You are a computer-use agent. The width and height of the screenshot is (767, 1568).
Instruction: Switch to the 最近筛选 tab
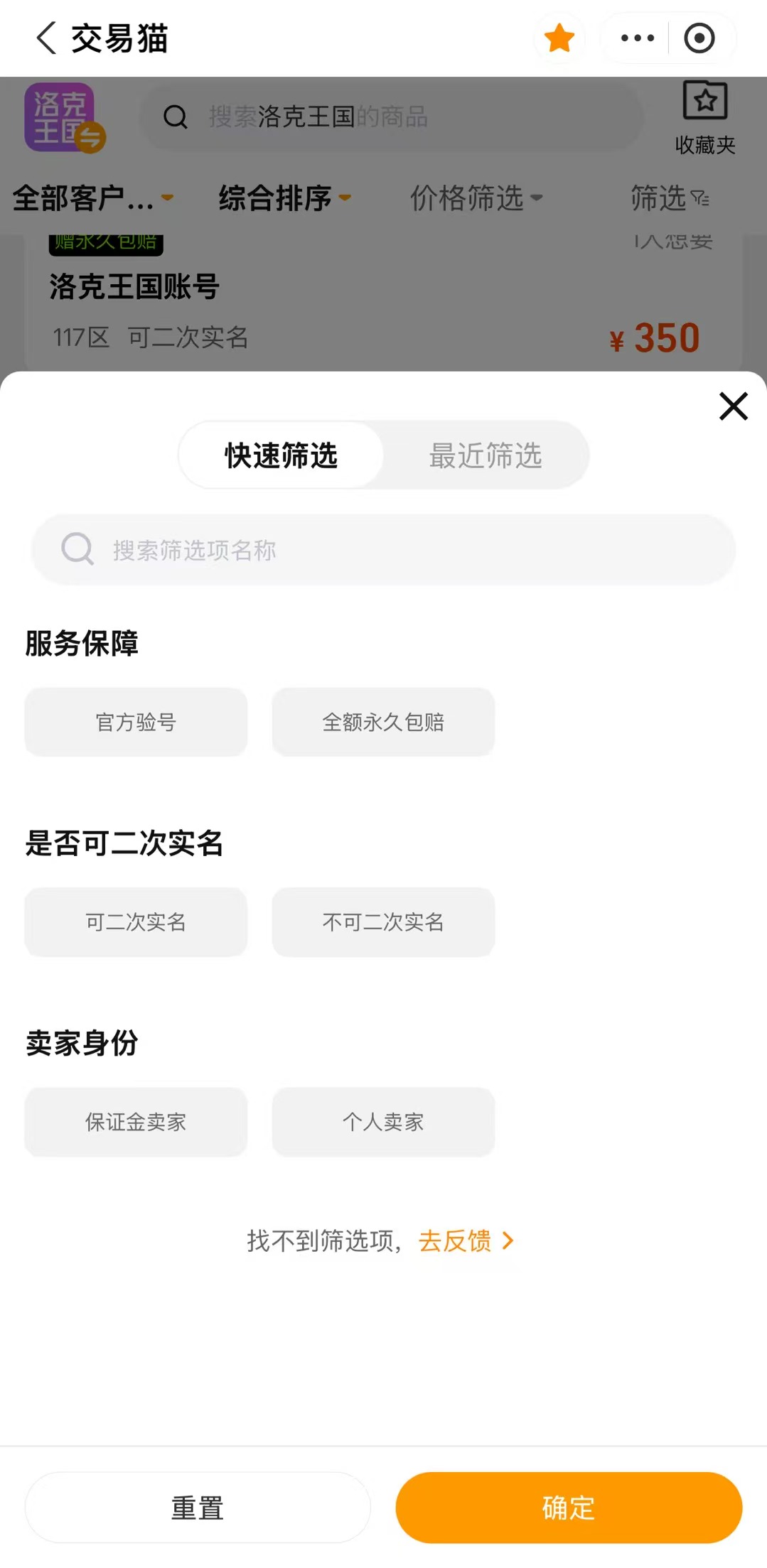click(486, 455)
